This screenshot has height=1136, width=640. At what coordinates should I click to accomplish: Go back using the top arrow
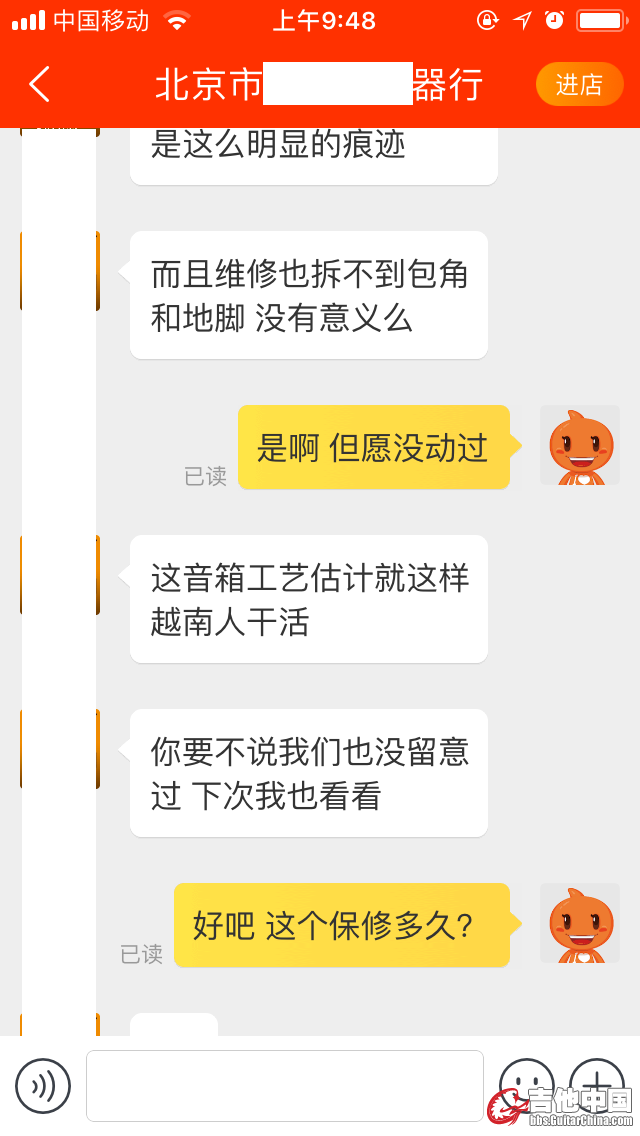point(40,85)
